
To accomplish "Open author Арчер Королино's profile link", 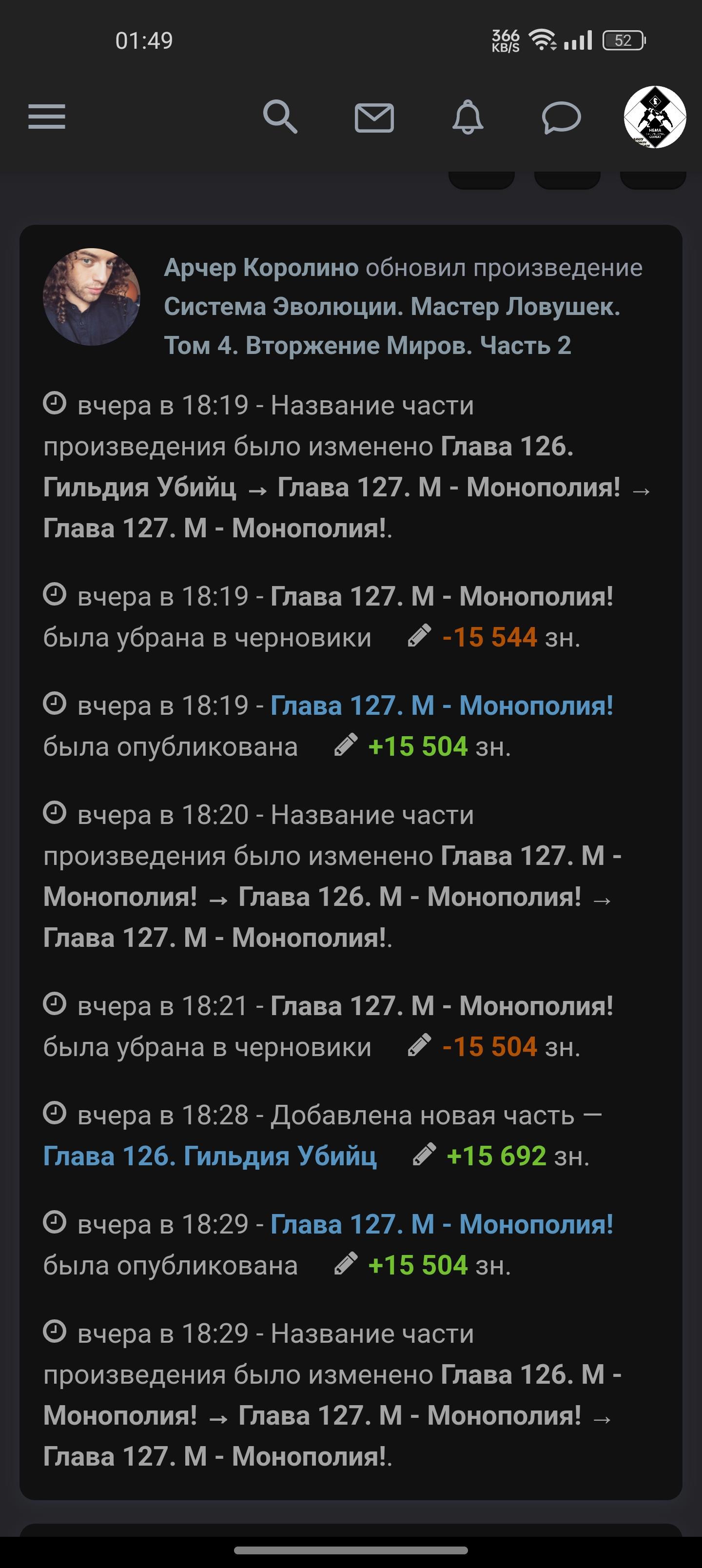I will (x=261, y=268).
